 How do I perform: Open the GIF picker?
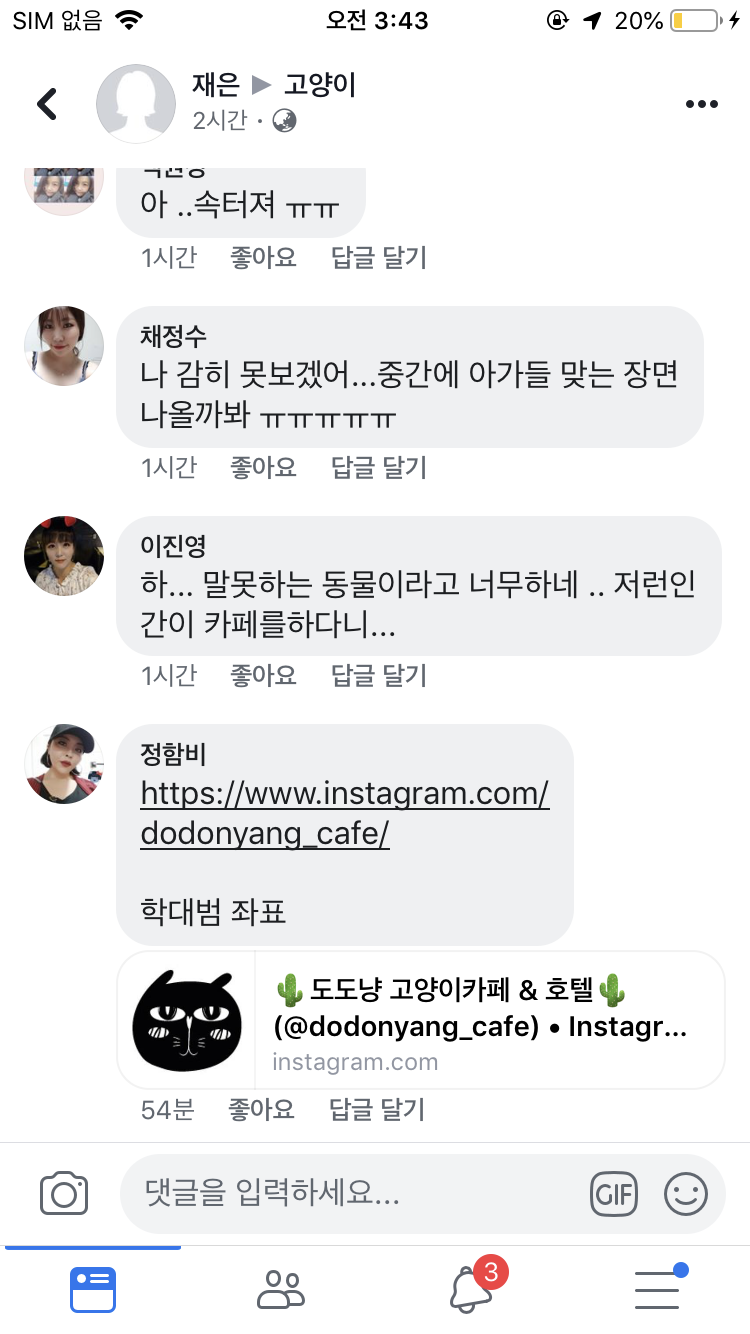pyautogui.click(x=614, y=1194)
